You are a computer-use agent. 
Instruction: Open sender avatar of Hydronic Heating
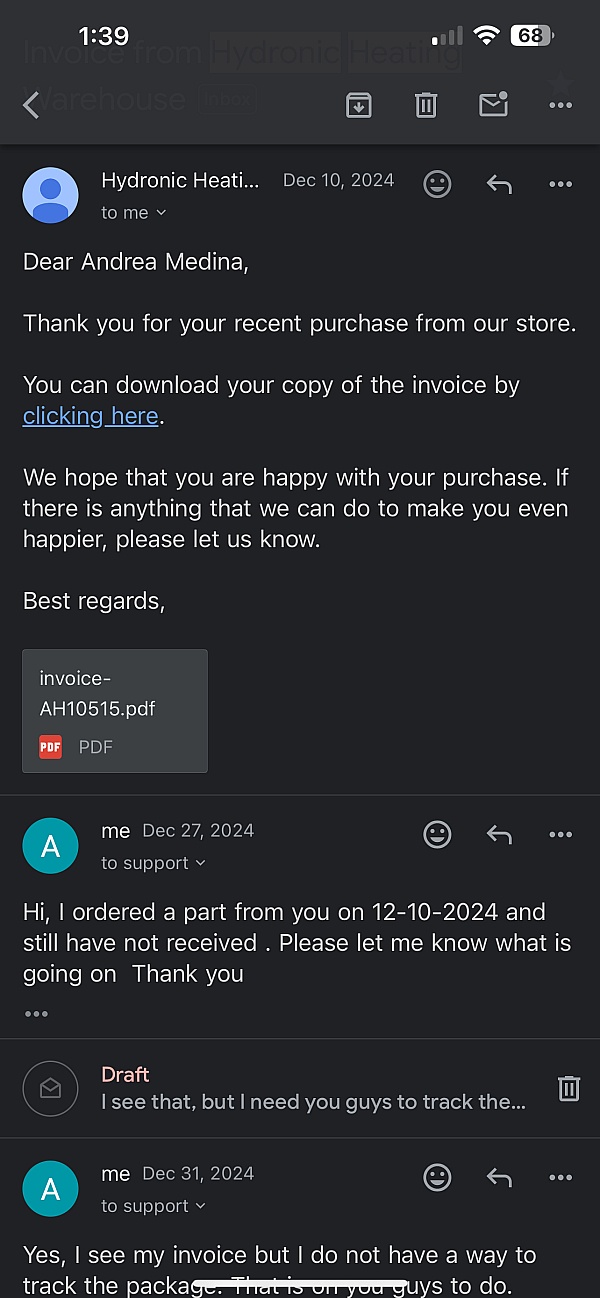point(50,195)
